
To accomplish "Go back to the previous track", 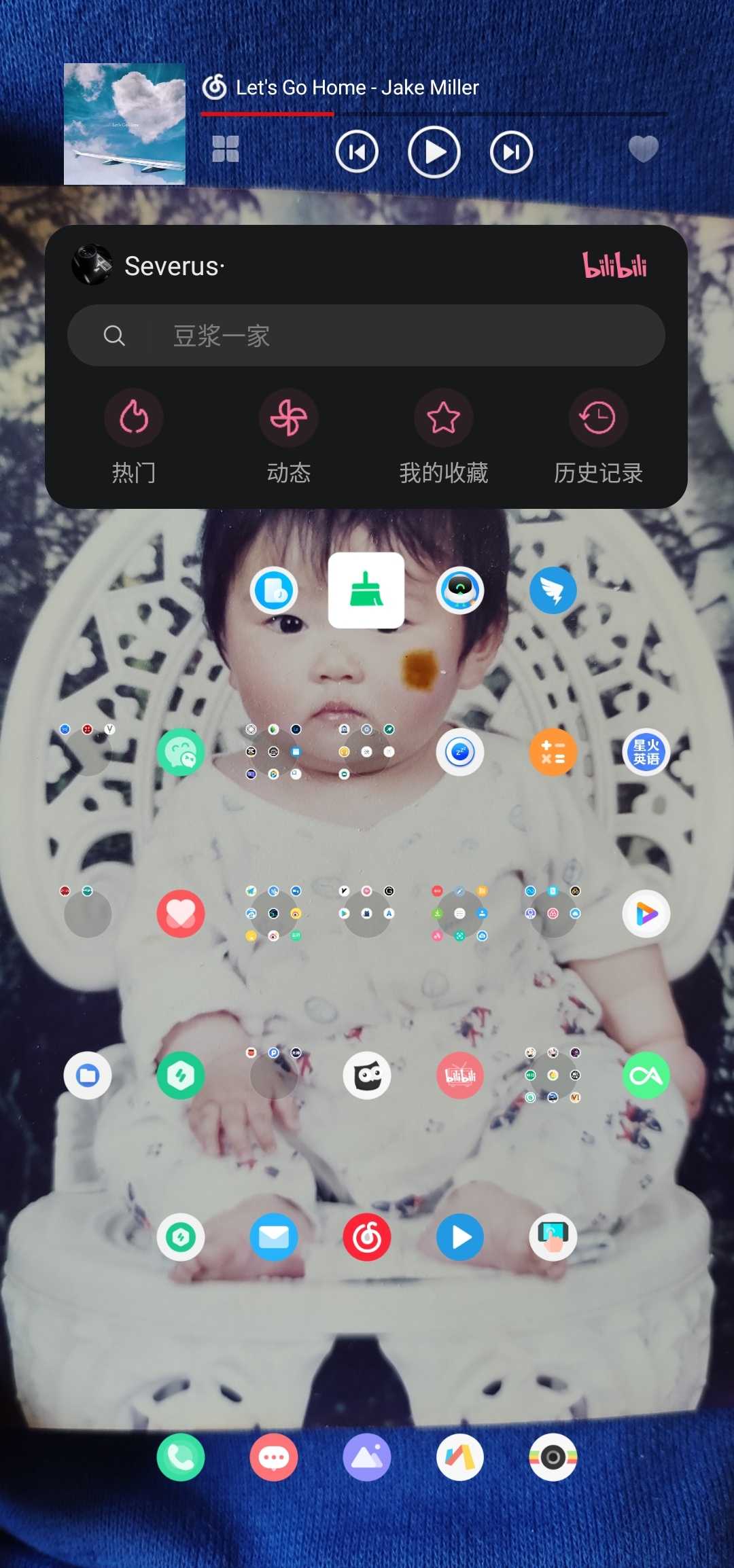I will coord(357,152).
